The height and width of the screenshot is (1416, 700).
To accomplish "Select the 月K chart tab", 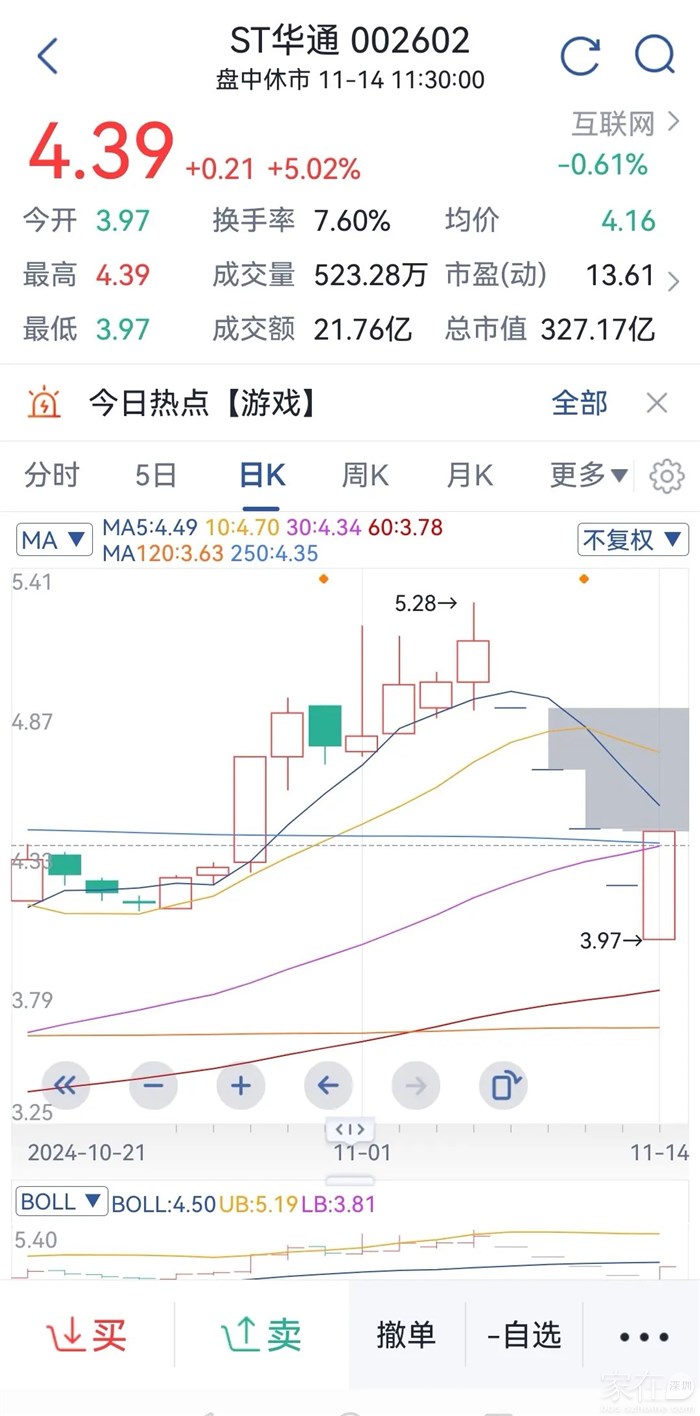I will pyautogui.click(x=470, y=475).
